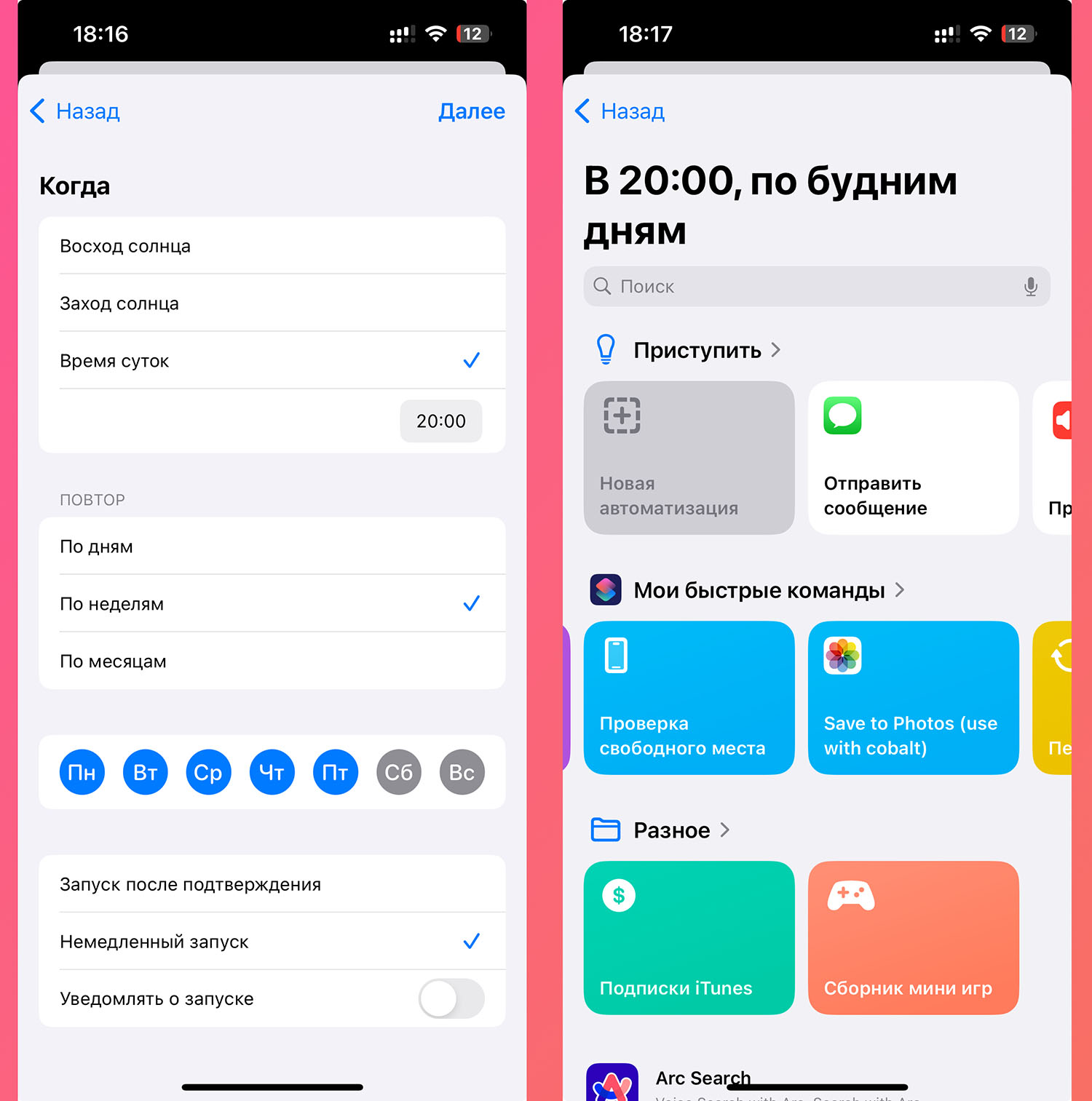
Task: Select Проверка свободного места shortcut
Action: point(689,698)
